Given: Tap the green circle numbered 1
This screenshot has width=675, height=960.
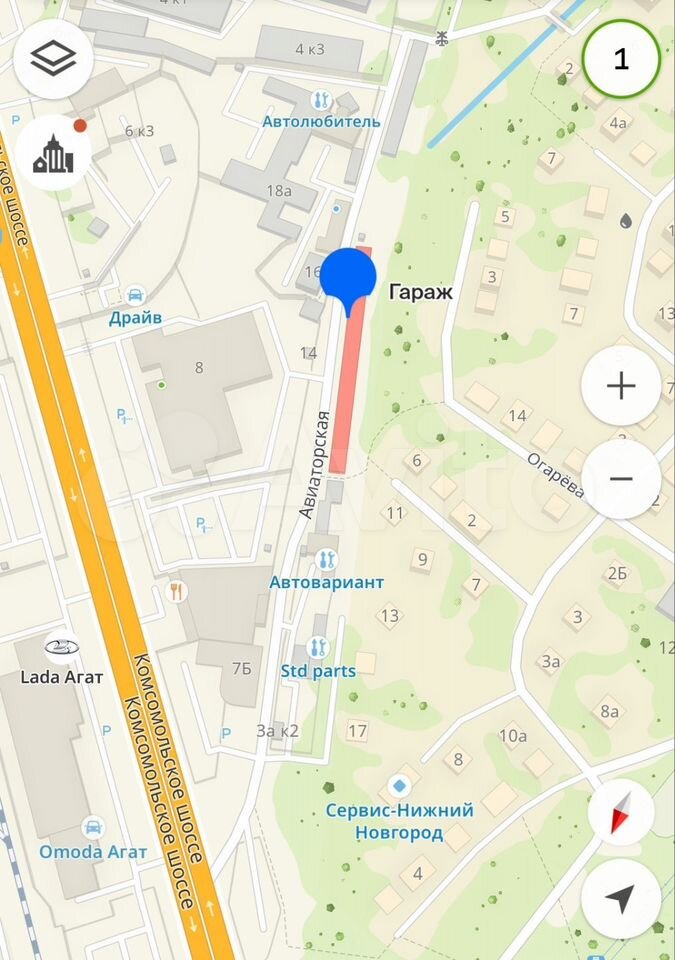Looking at the screenshot, I should (x=621, y=58).
